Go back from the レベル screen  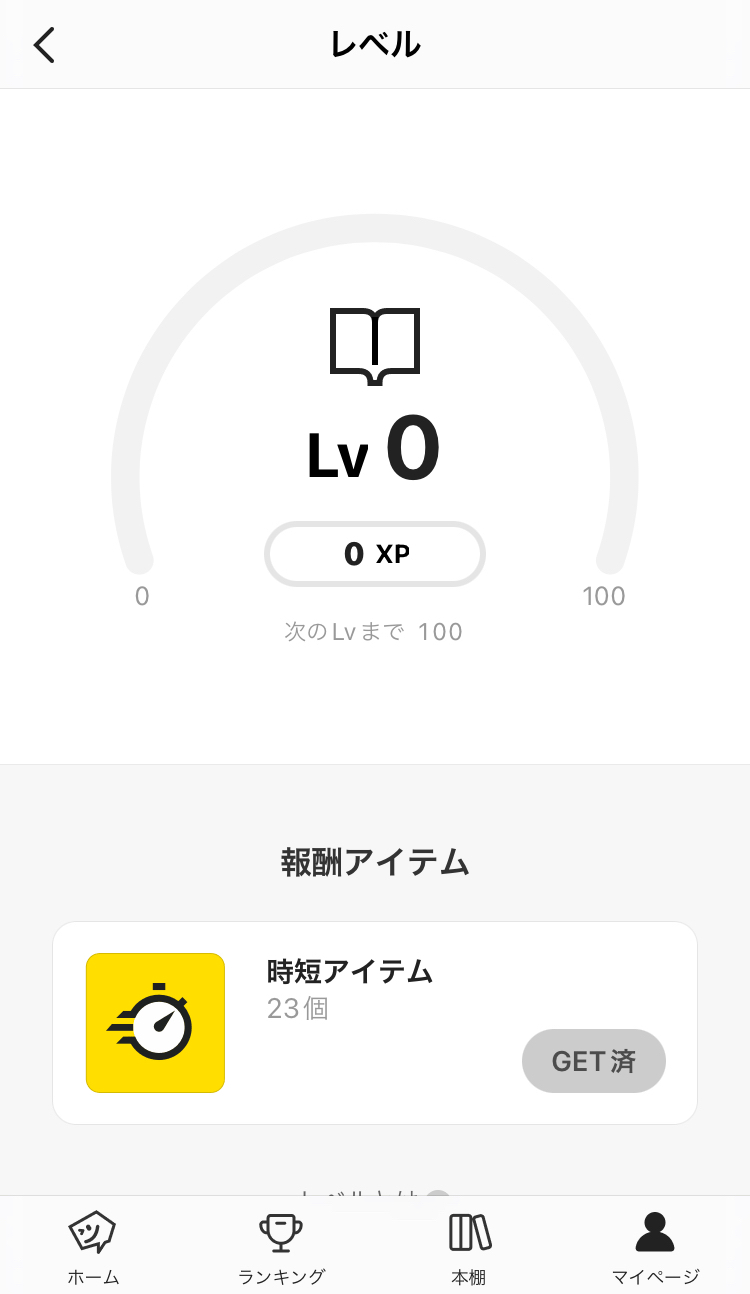[x=44, y=45]
